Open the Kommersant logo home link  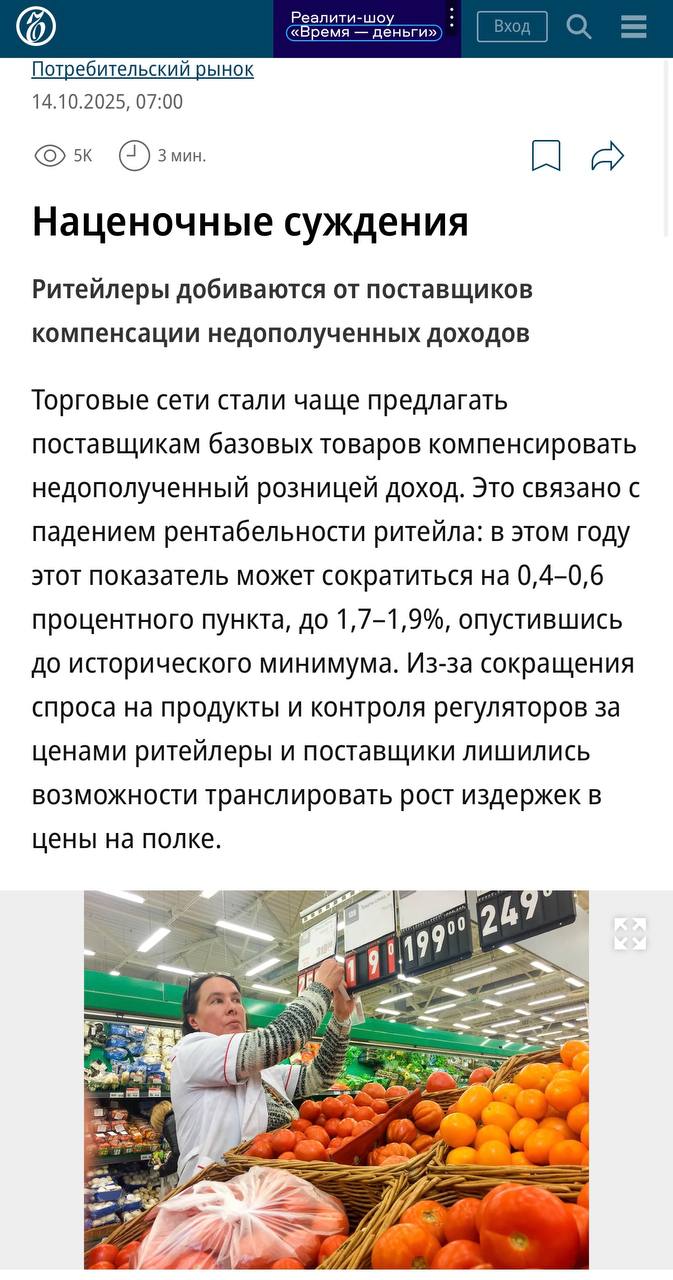tap(36, 27)
